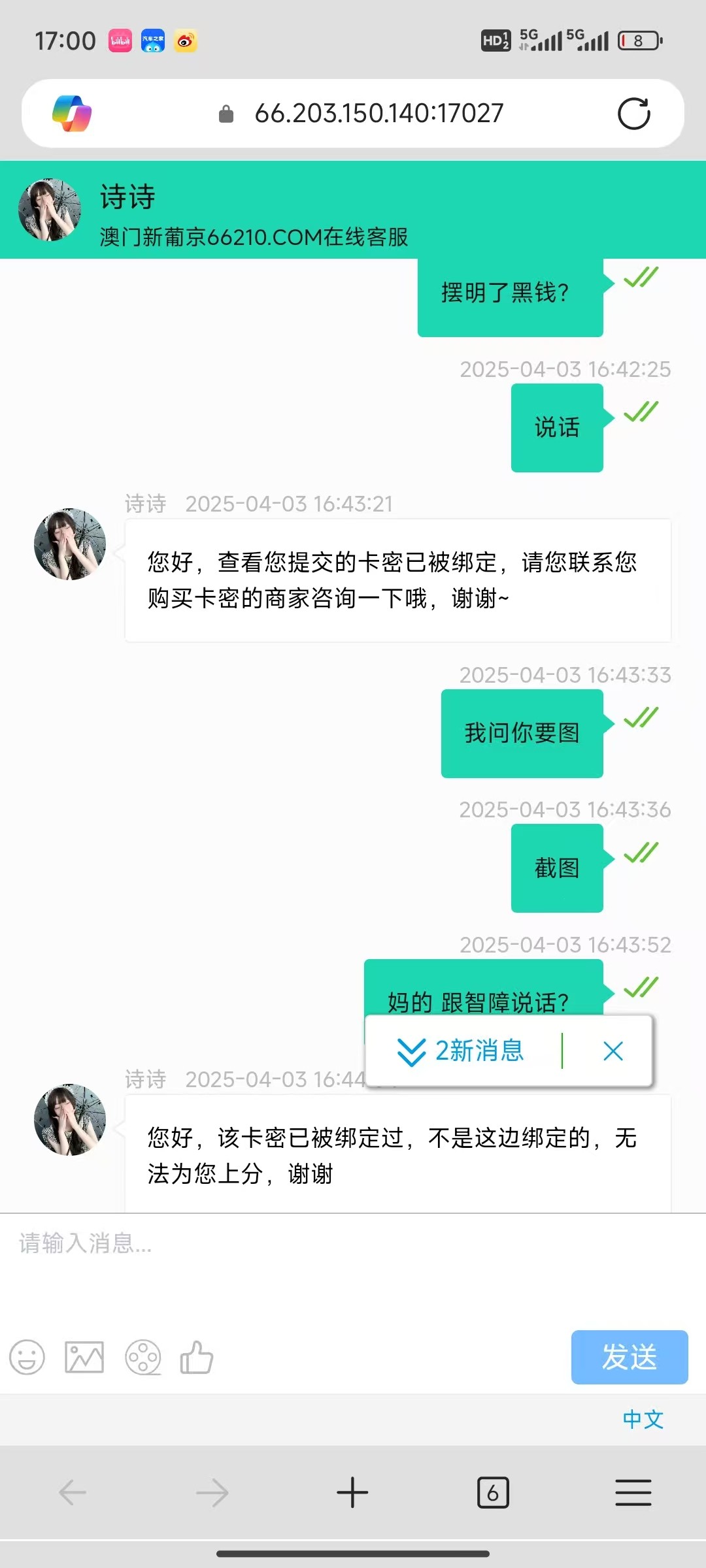The height and width of the screenshot is (1568, 706).
Task: Jump to the 2新消息 new messages
Action: coord(462,1051)
